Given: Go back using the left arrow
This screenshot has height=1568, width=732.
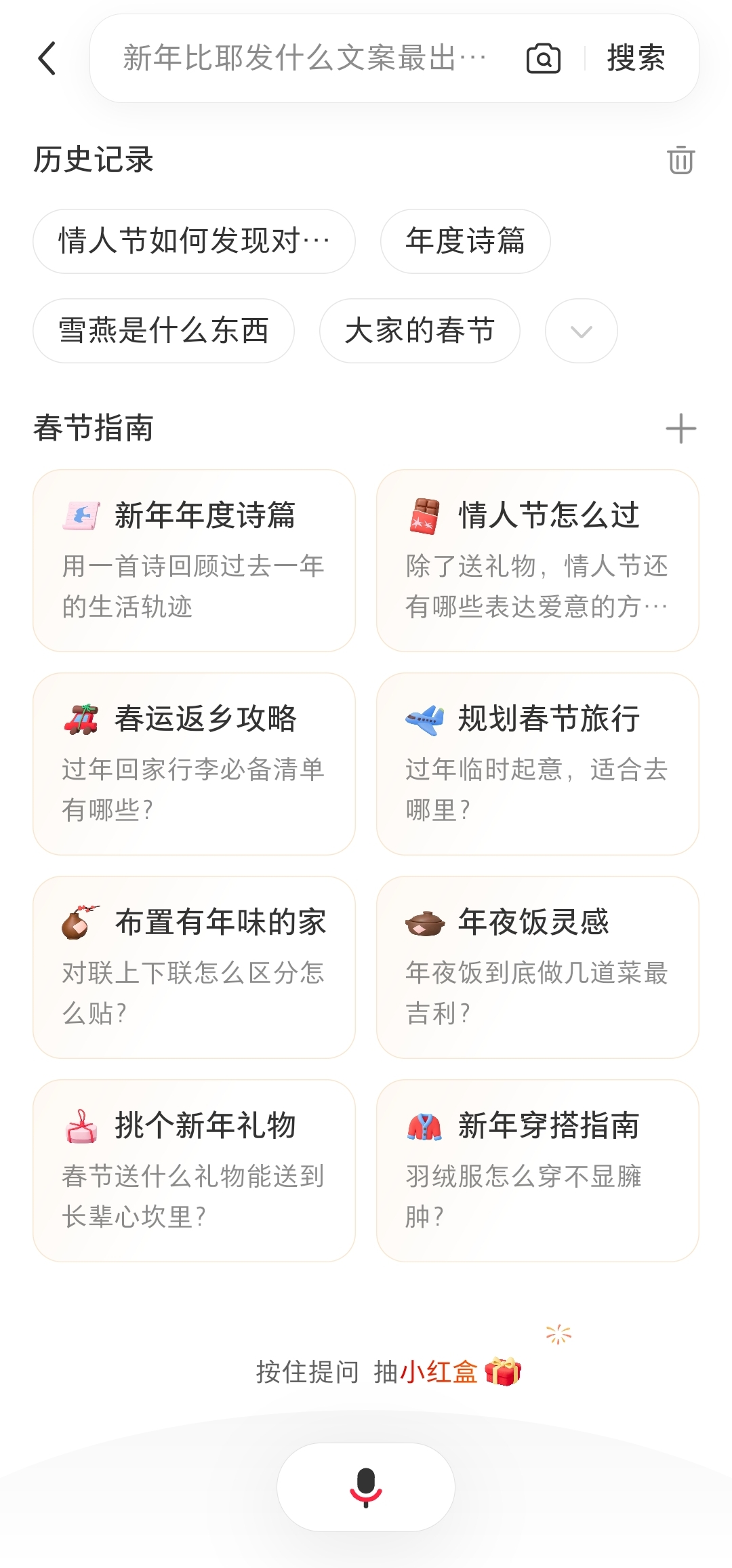Looking at the screenshot, I should click(46, 59).
